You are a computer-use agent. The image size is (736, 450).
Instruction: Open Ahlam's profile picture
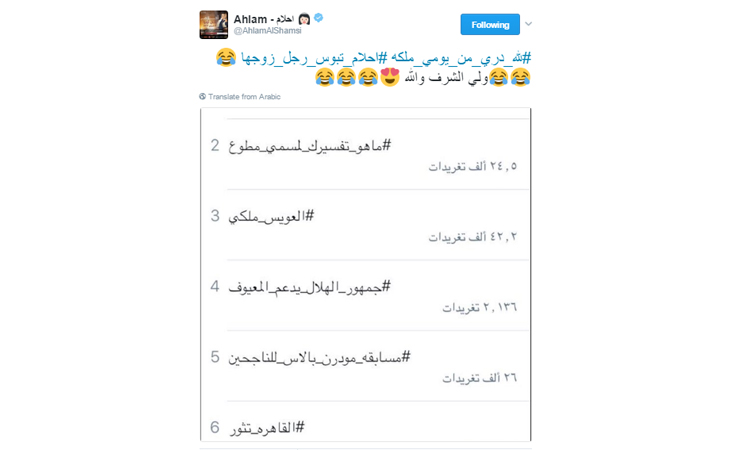(214, 24)
